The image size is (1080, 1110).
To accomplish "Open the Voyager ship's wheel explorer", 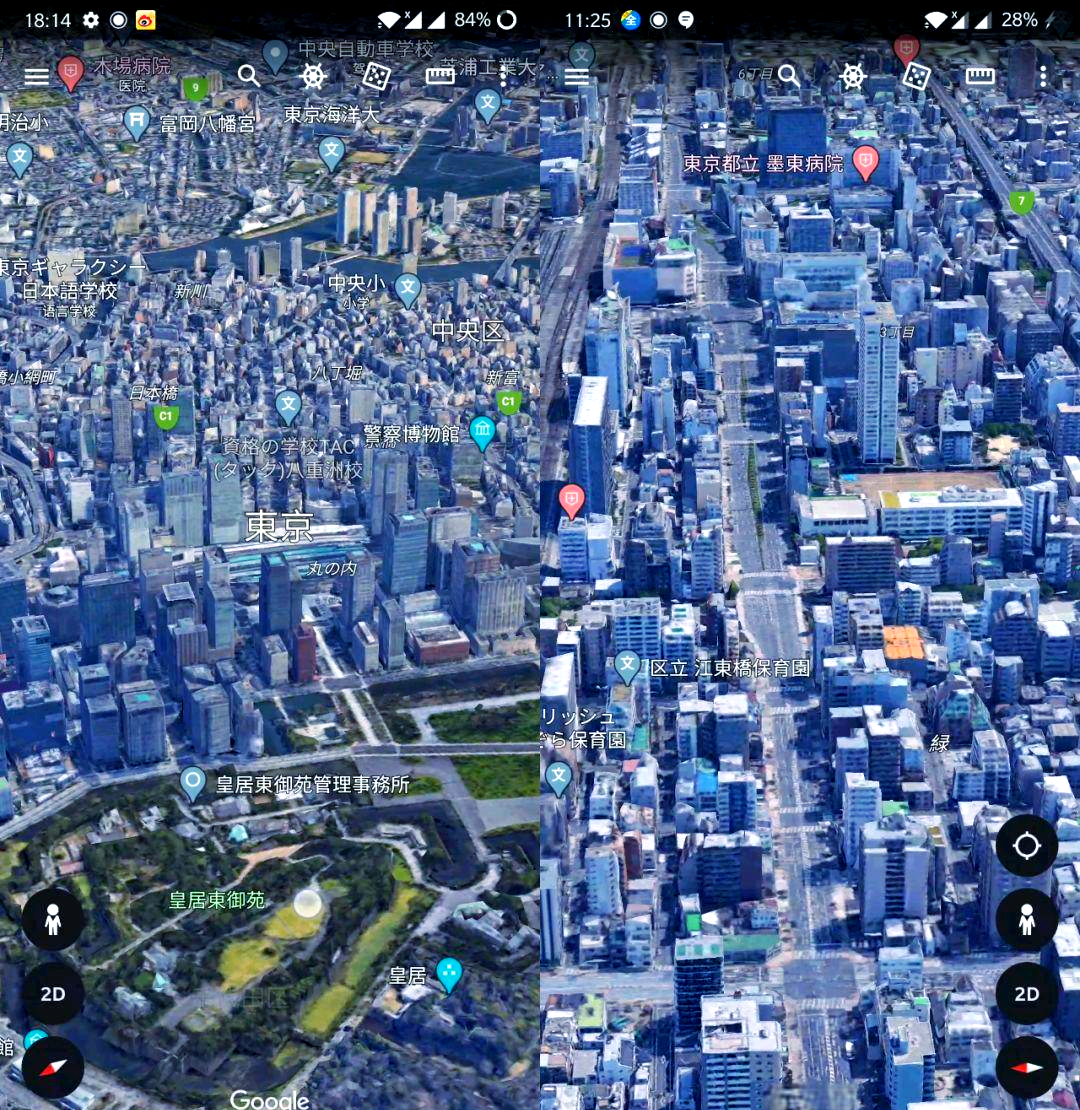I will (x=314, y=77).
